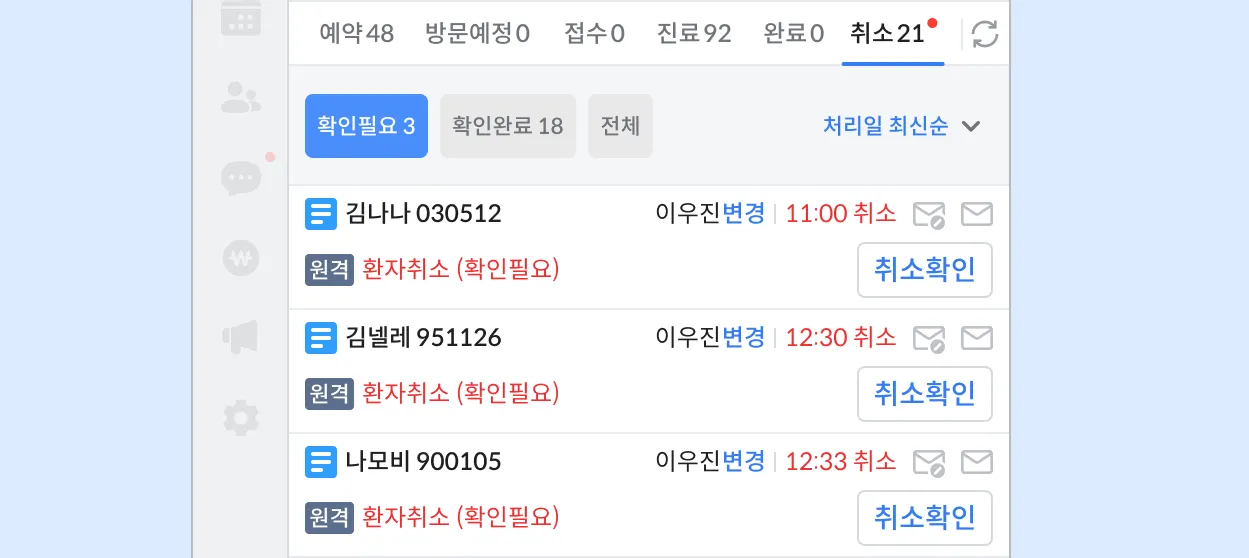The height and width of the screenshot is (558, 1249).
Task: Open the announcements megaphone in sidebar
Action: [241, 338]
